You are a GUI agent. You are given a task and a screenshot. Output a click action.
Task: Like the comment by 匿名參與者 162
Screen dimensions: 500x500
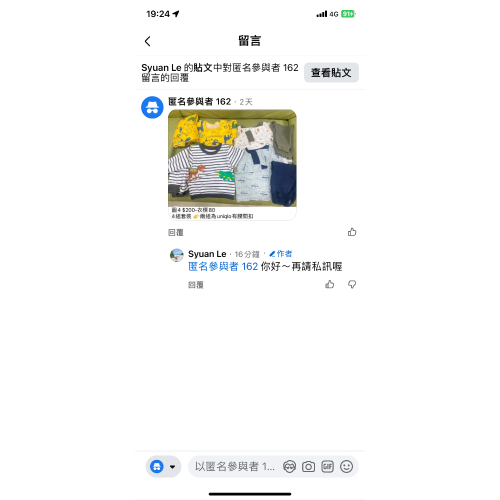click(352, 232)
